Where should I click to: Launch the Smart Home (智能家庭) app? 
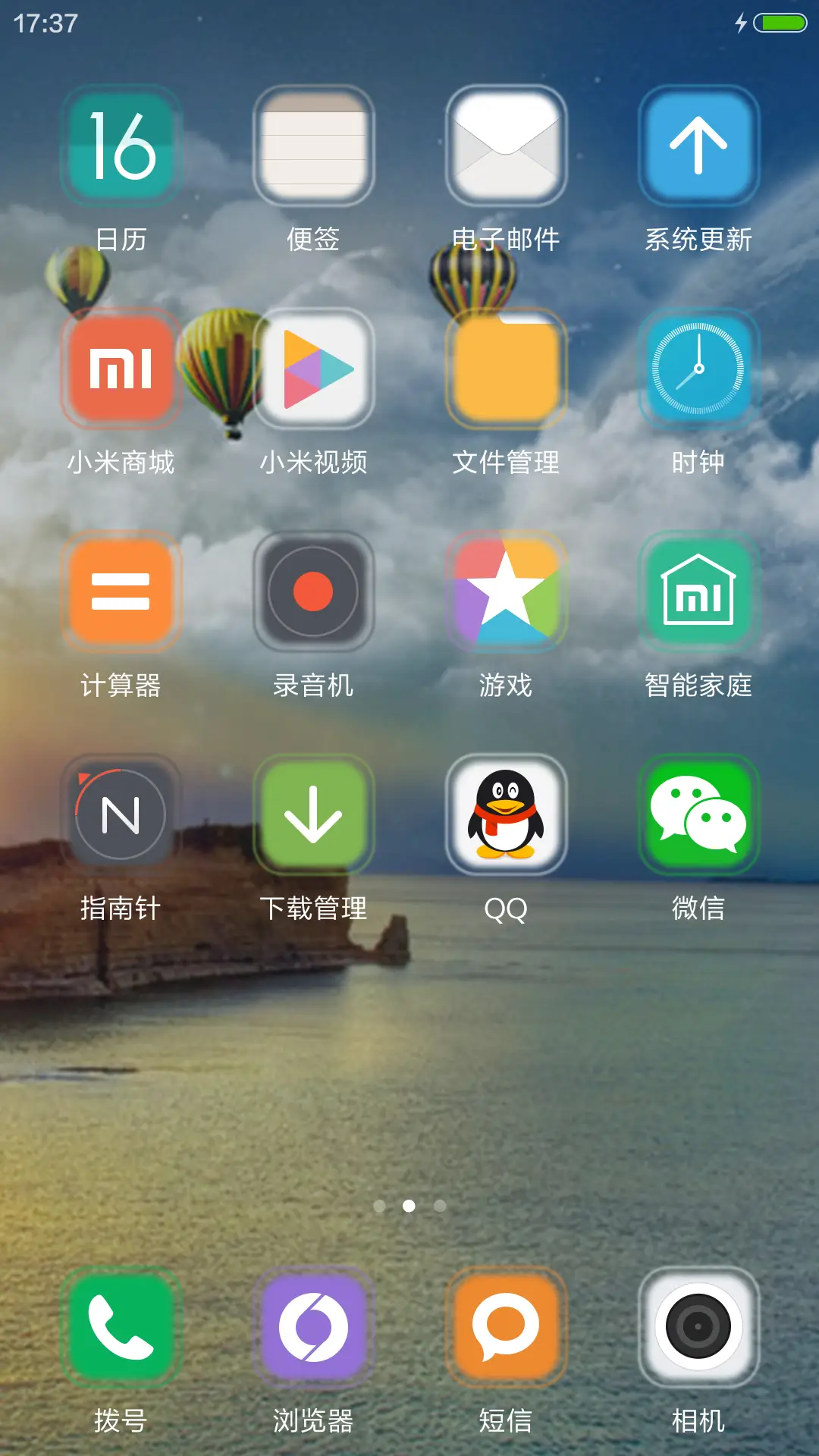698,594
